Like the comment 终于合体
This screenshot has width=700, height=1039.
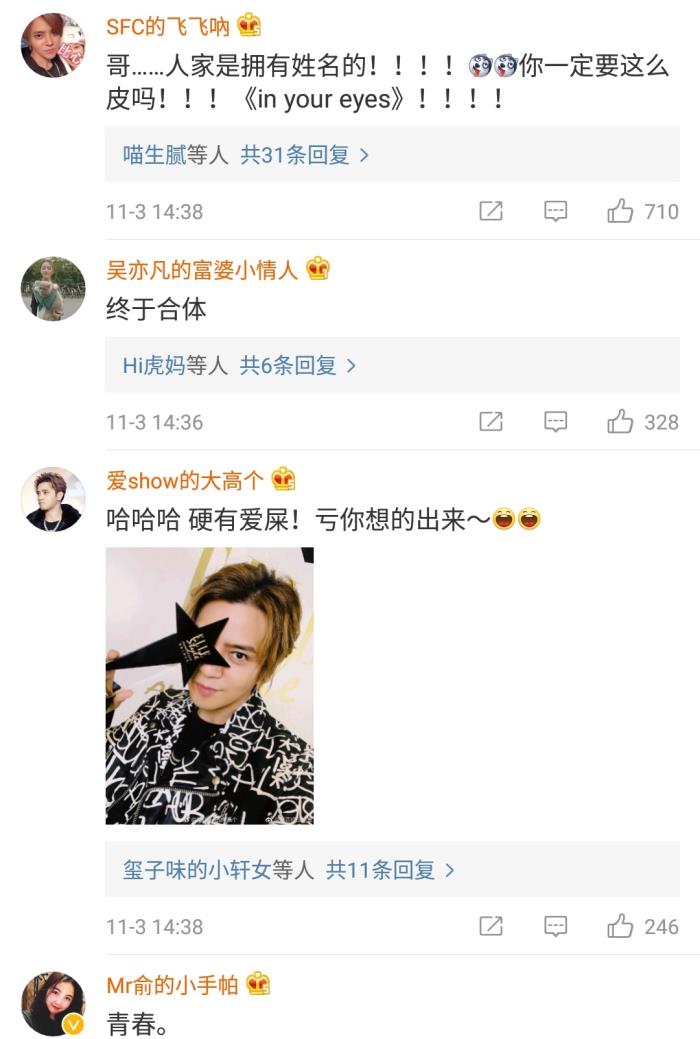point(621,422)
